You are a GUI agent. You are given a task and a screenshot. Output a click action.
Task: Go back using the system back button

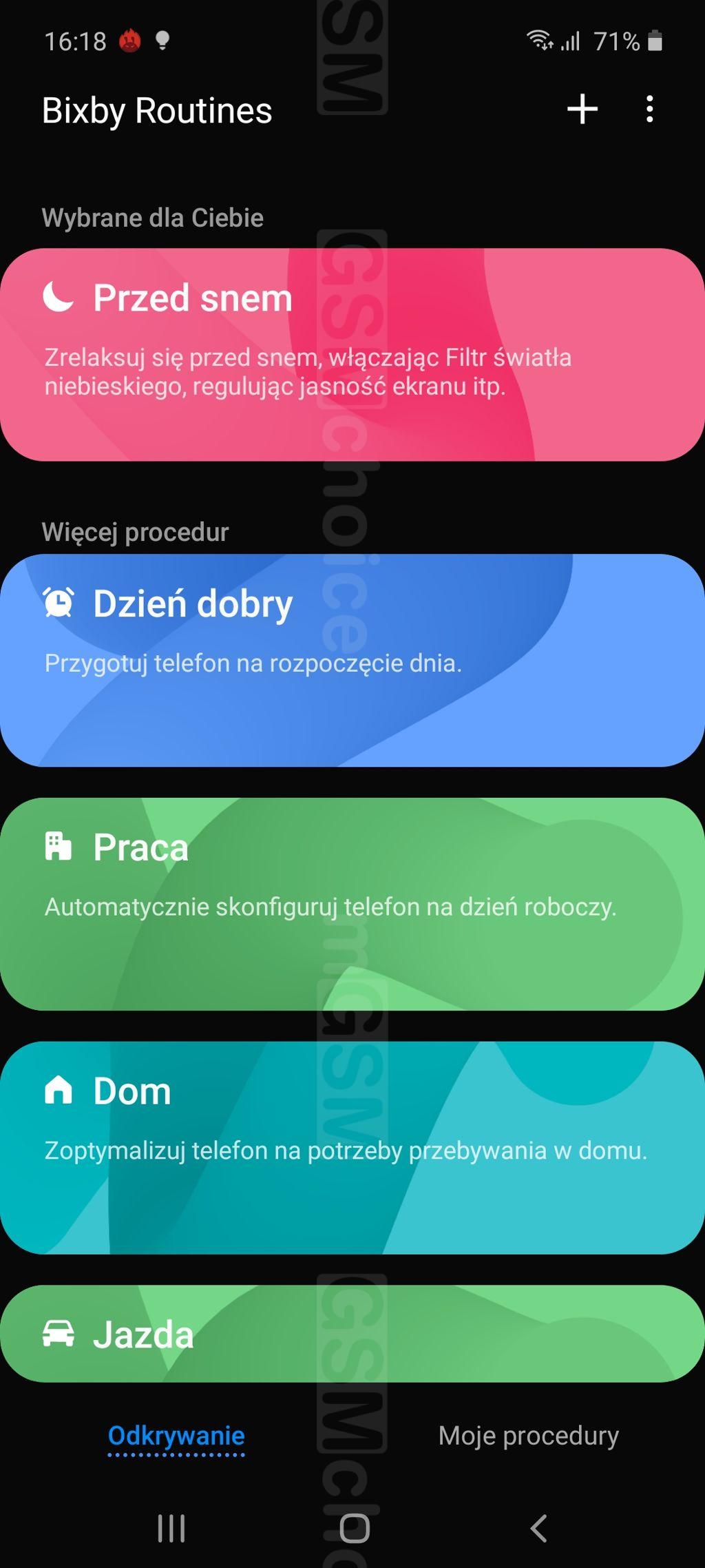[538, 1528]
